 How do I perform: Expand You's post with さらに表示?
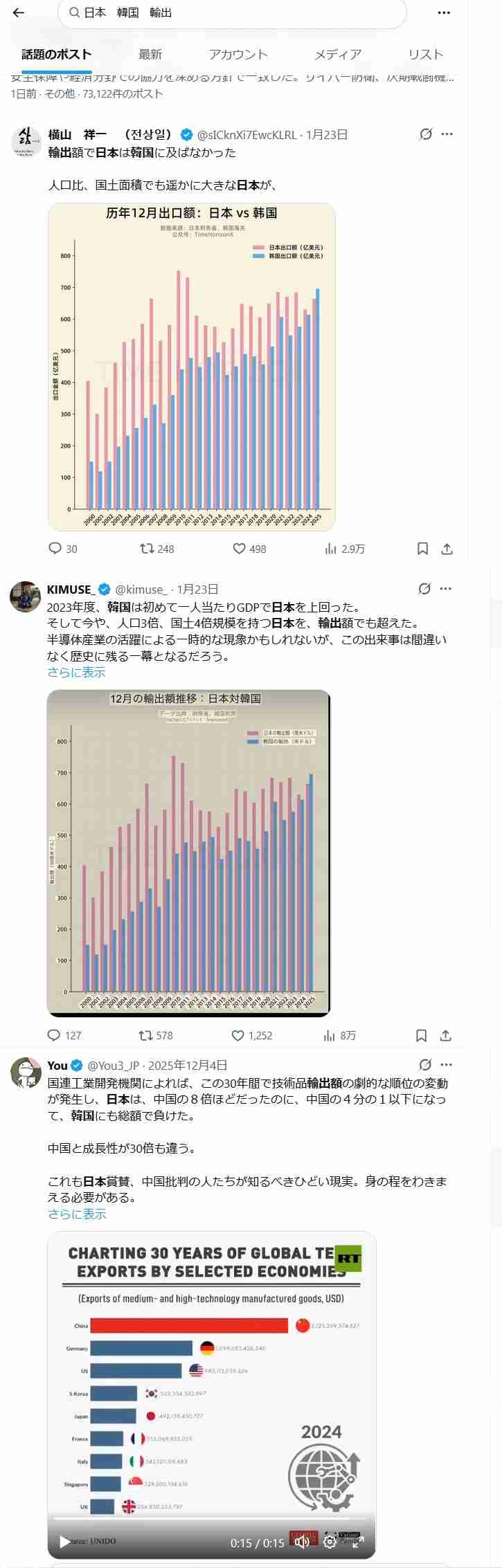coord(77,1214)
